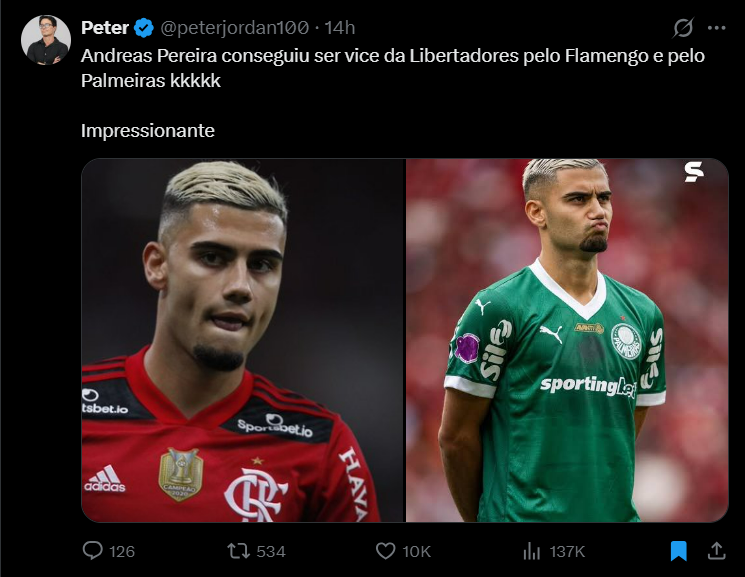Open Peter's profile picture
The width and height of the screenshot is (745, 577).
point(46,40)
